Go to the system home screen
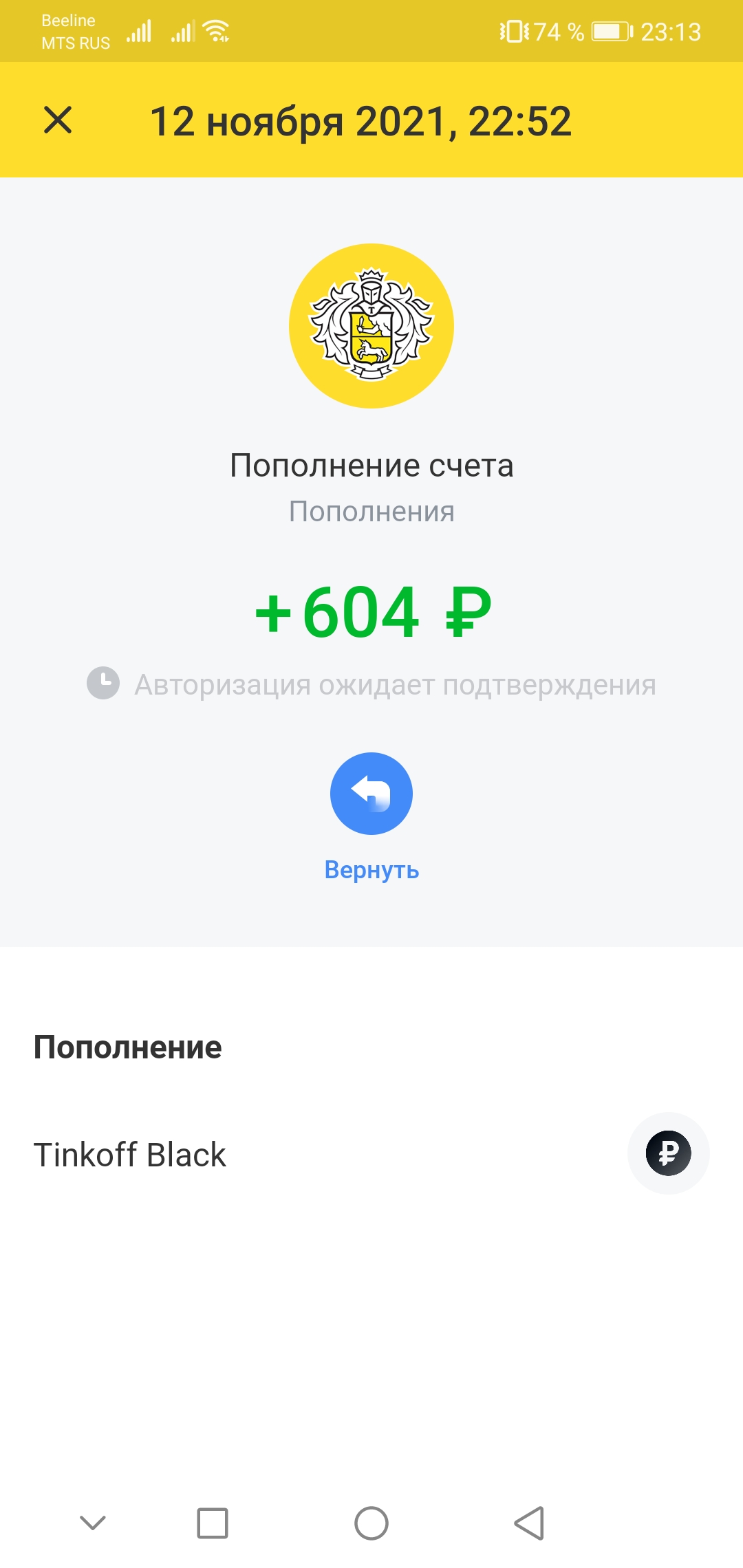The width and height of the screenshot is (743, 1568). 371,1523
